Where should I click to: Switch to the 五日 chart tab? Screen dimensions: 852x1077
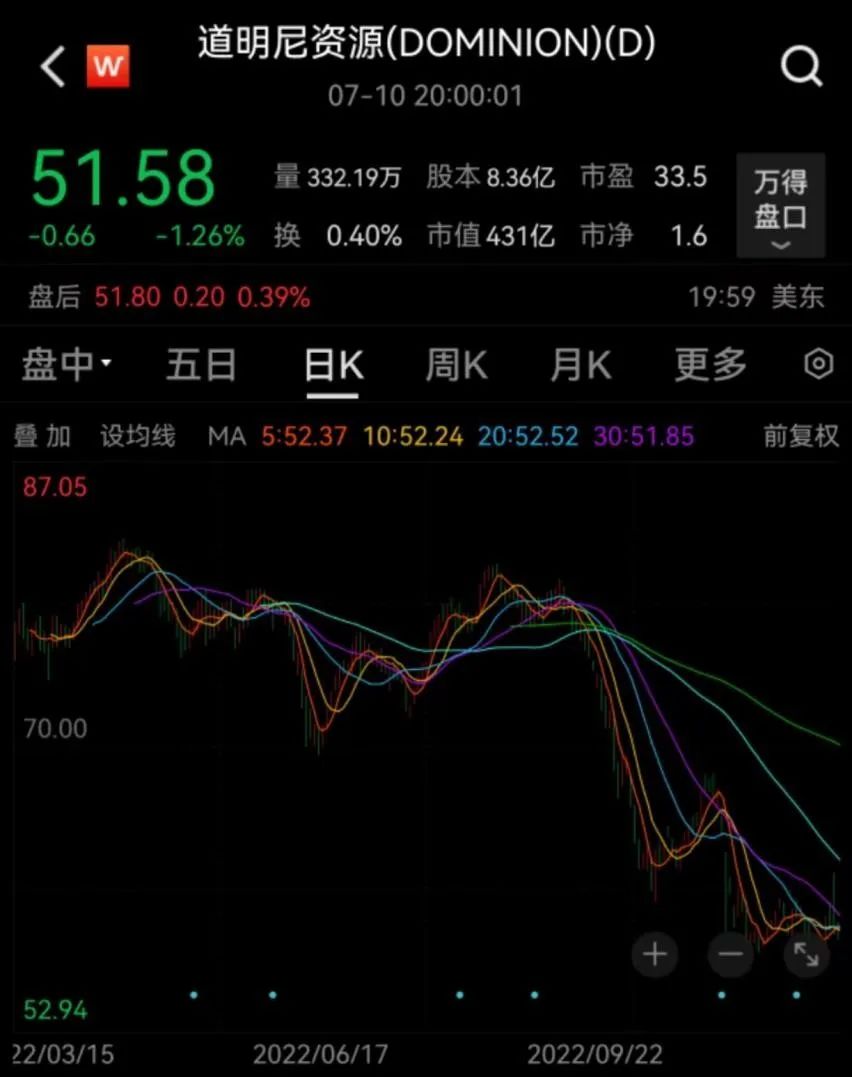pyautogui.click(x=201, y=366)
